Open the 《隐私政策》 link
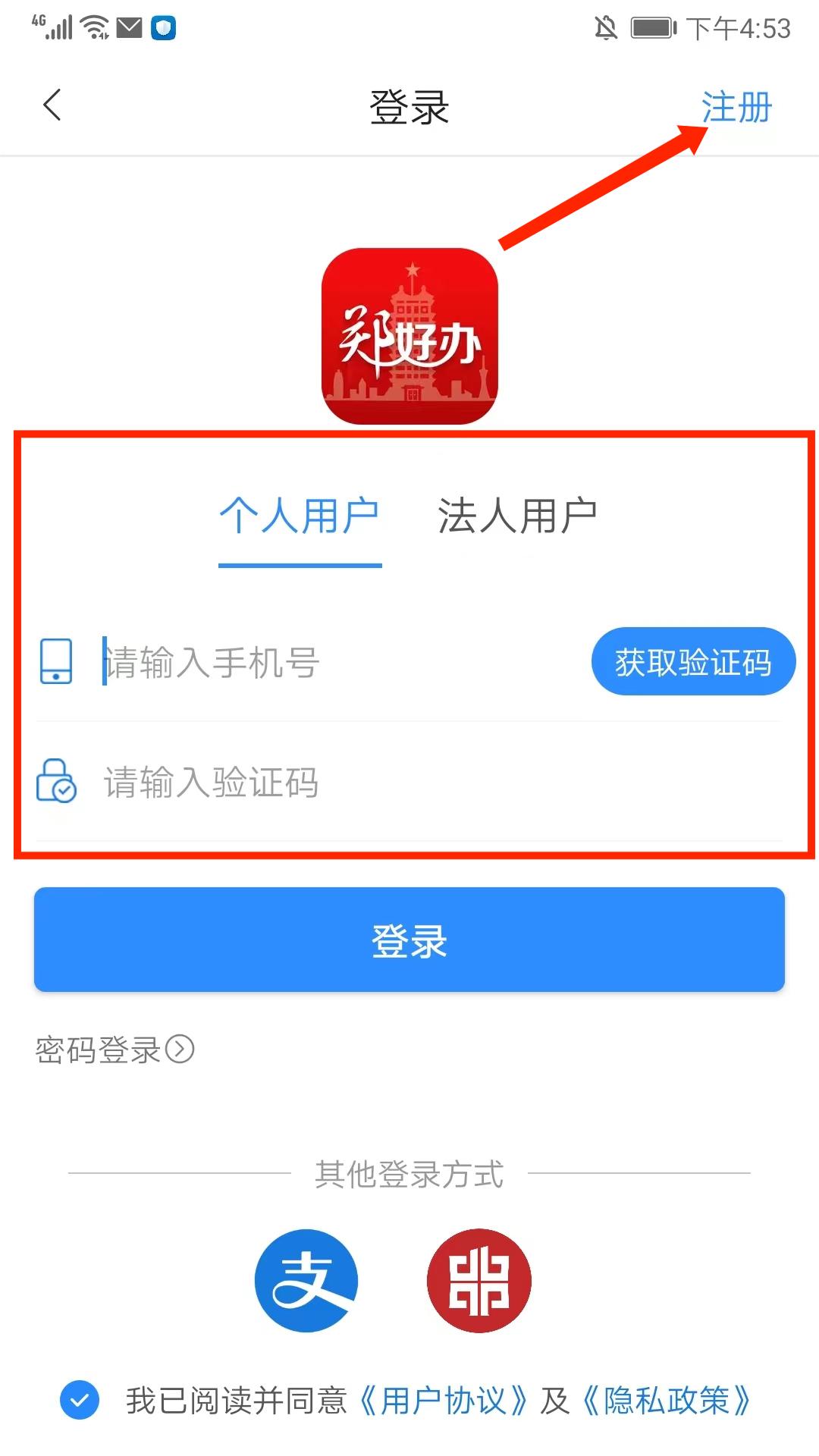819x1456 pixels. [666, 1400]
